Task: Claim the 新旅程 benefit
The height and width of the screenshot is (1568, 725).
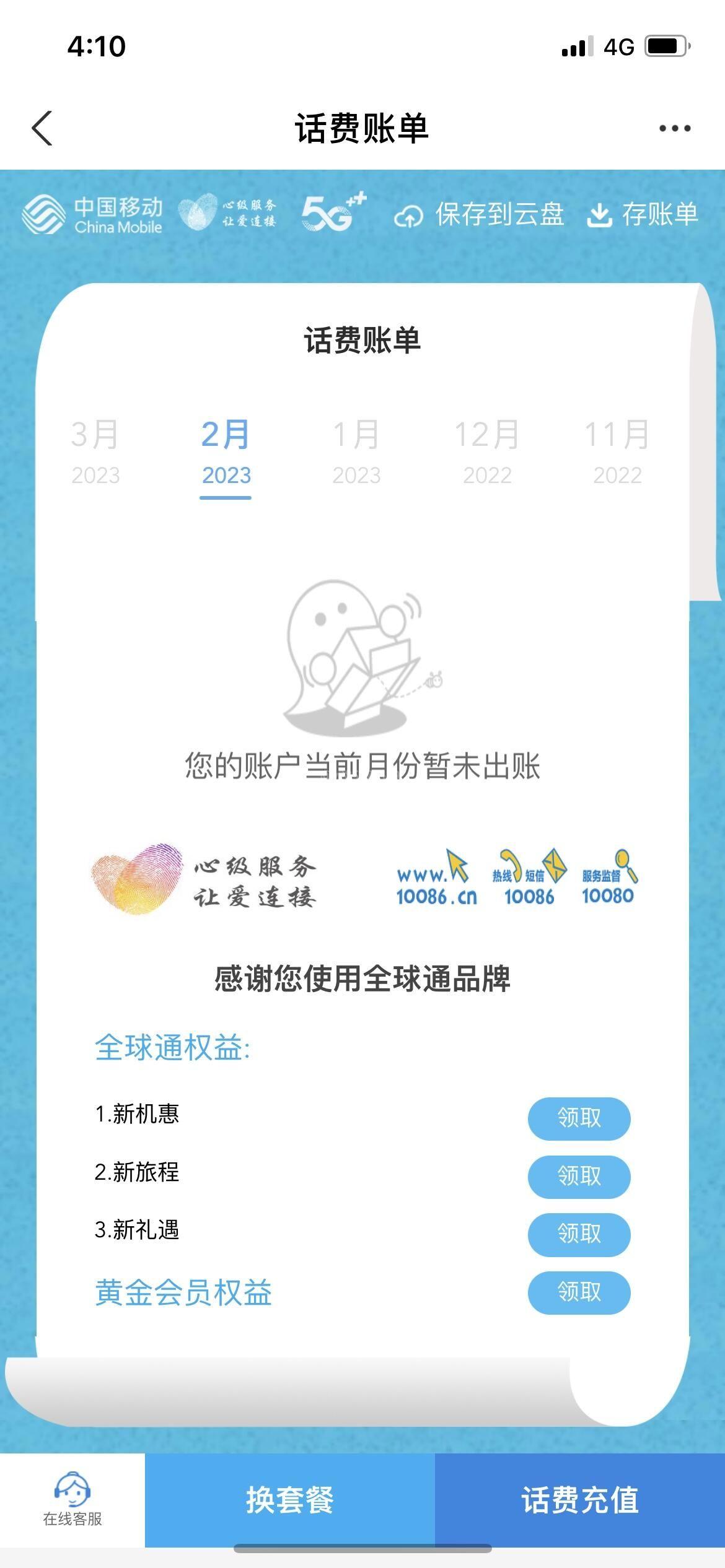Action: (x=579, y=1175)
